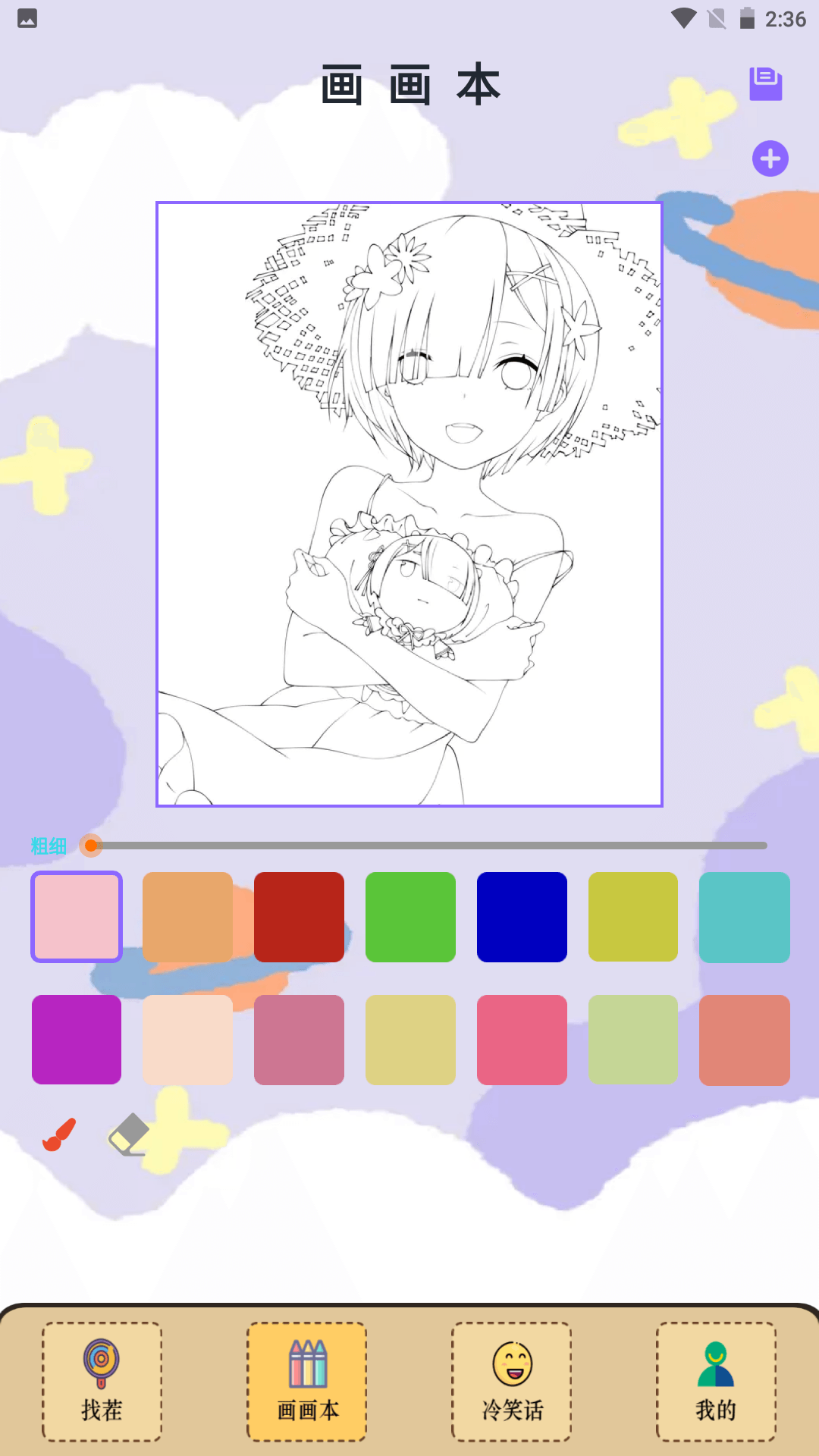Open the 找茬 tab

coord(102,1382)
